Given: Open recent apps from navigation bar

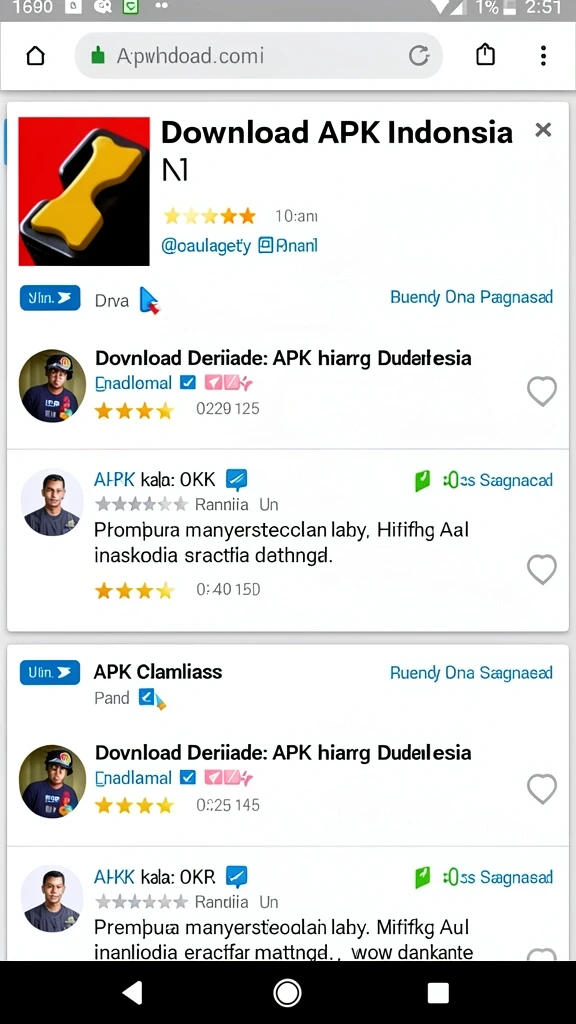Looking at the screenshot, I should [x=438, y=993].
